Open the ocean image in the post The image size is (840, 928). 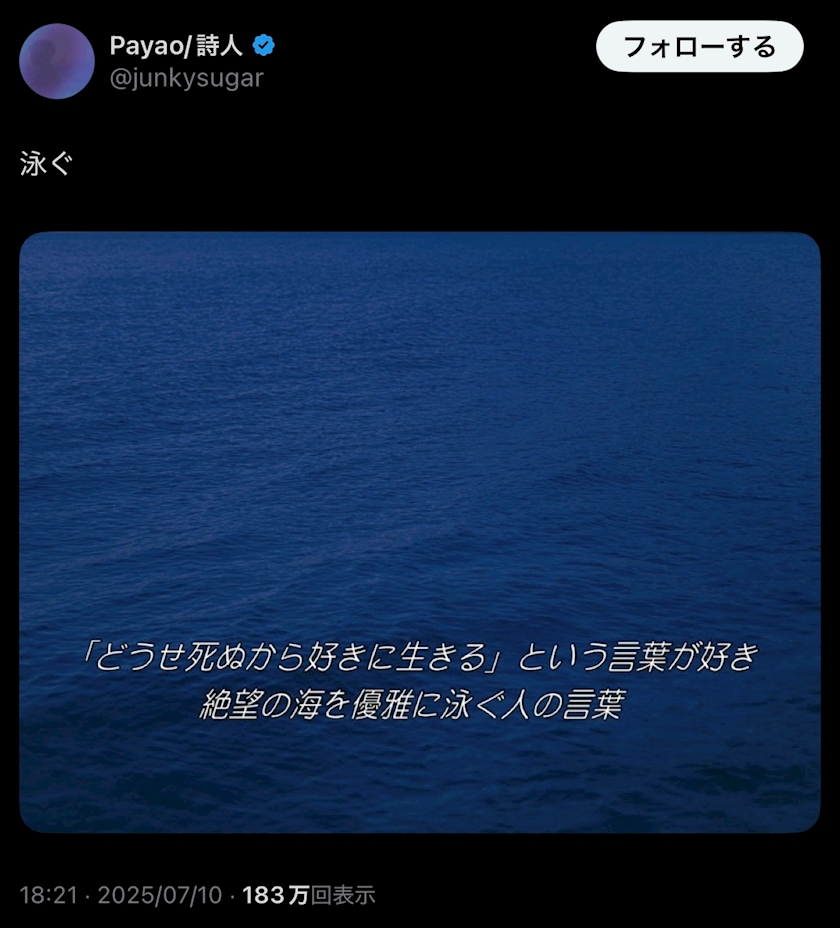tap(420, 532)
